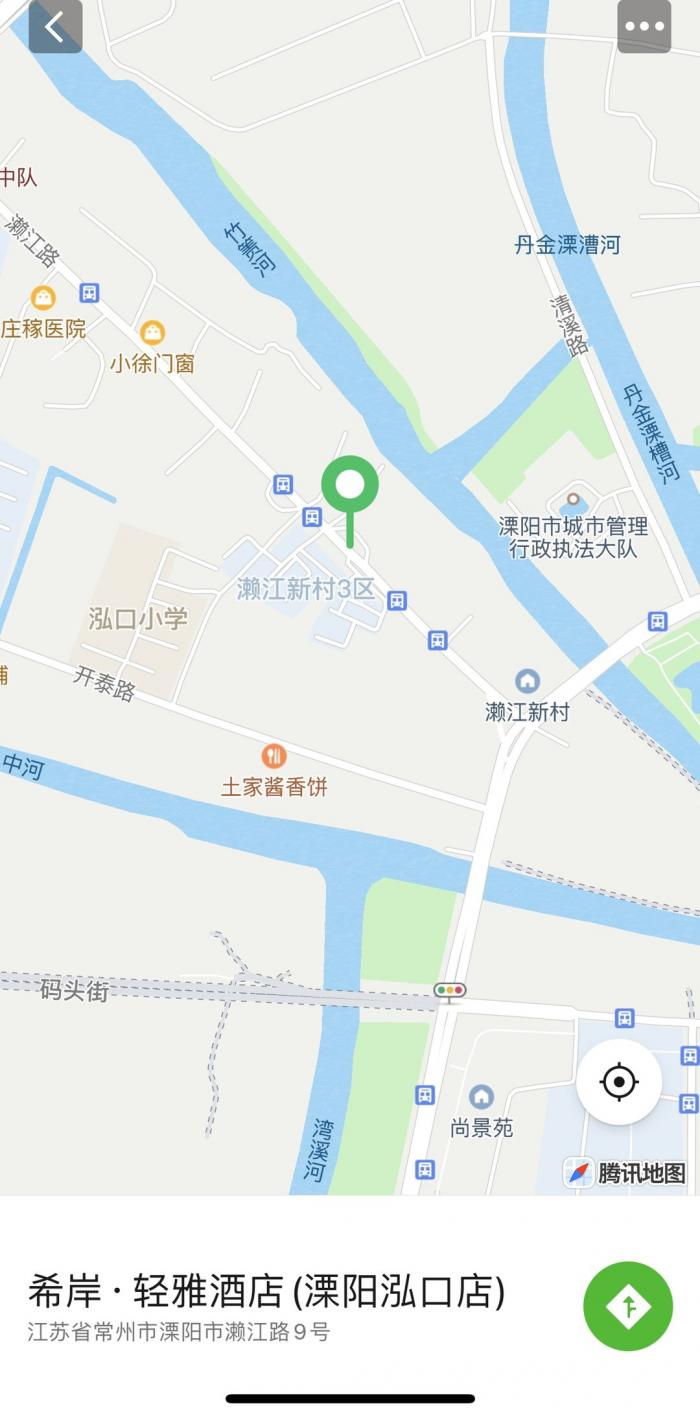Image resolution: width=700 pixels, height=1417 pixels.
Task: Recenter map on my current location
Action: (619, 1082)
